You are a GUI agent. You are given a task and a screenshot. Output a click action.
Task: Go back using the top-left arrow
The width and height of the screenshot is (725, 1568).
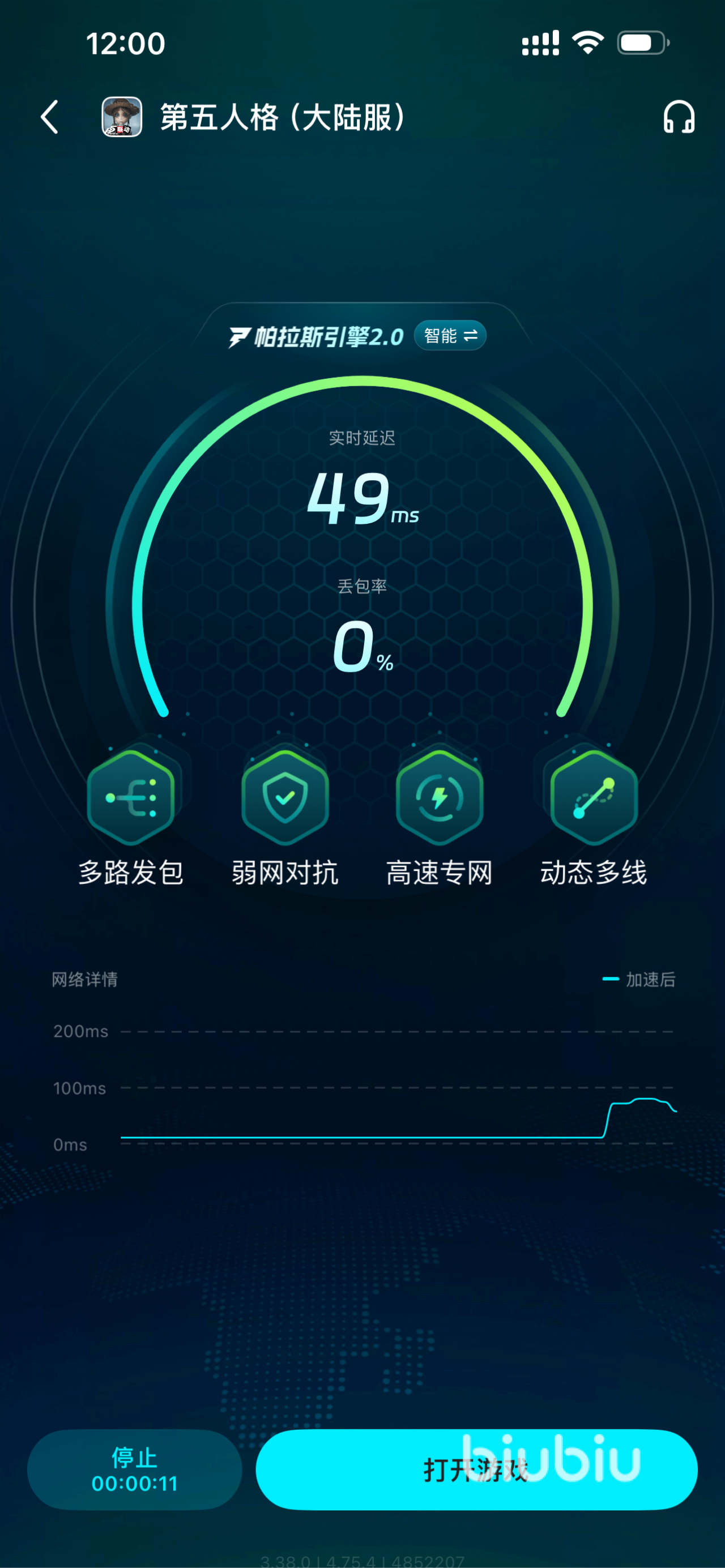(x=50, y=117)
